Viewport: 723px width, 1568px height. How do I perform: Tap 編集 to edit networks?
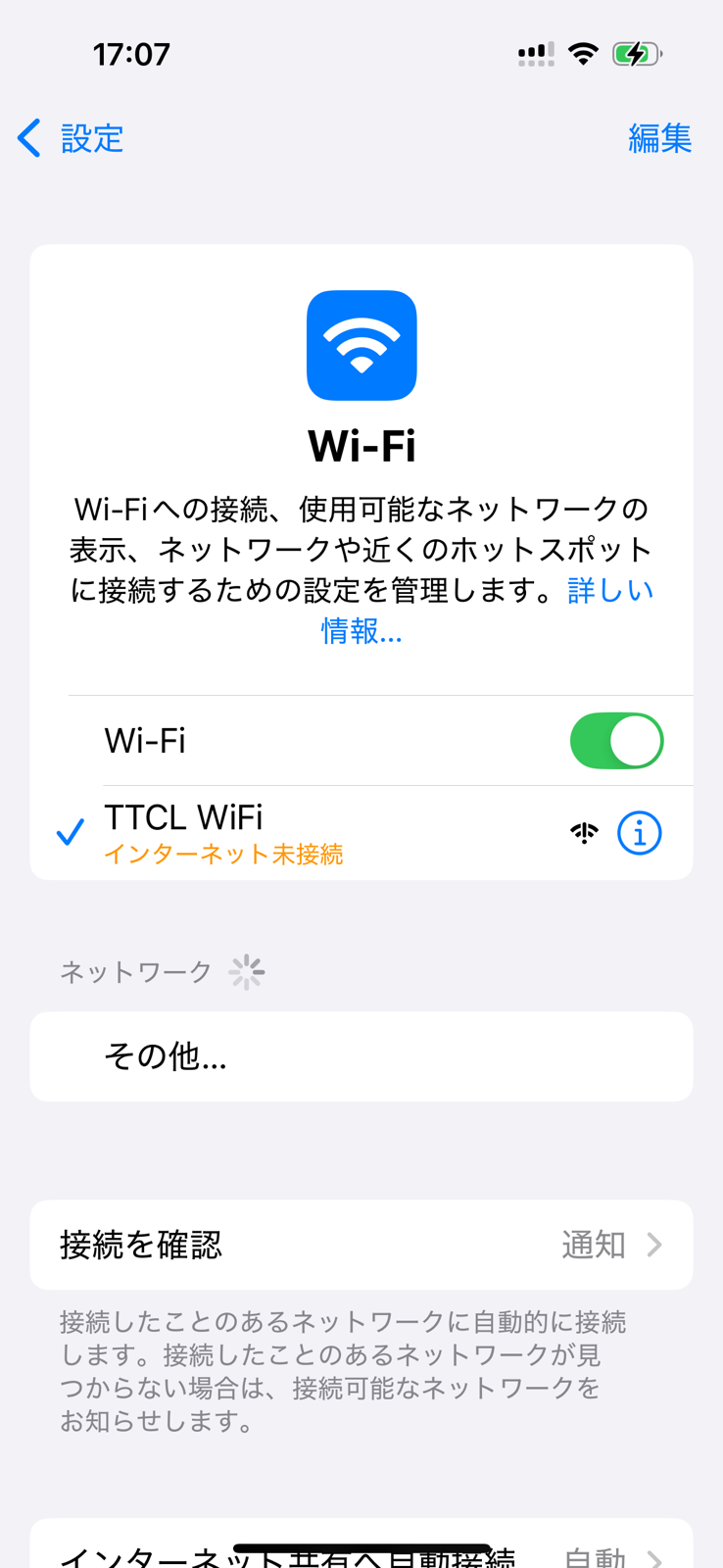coord(659,138)
